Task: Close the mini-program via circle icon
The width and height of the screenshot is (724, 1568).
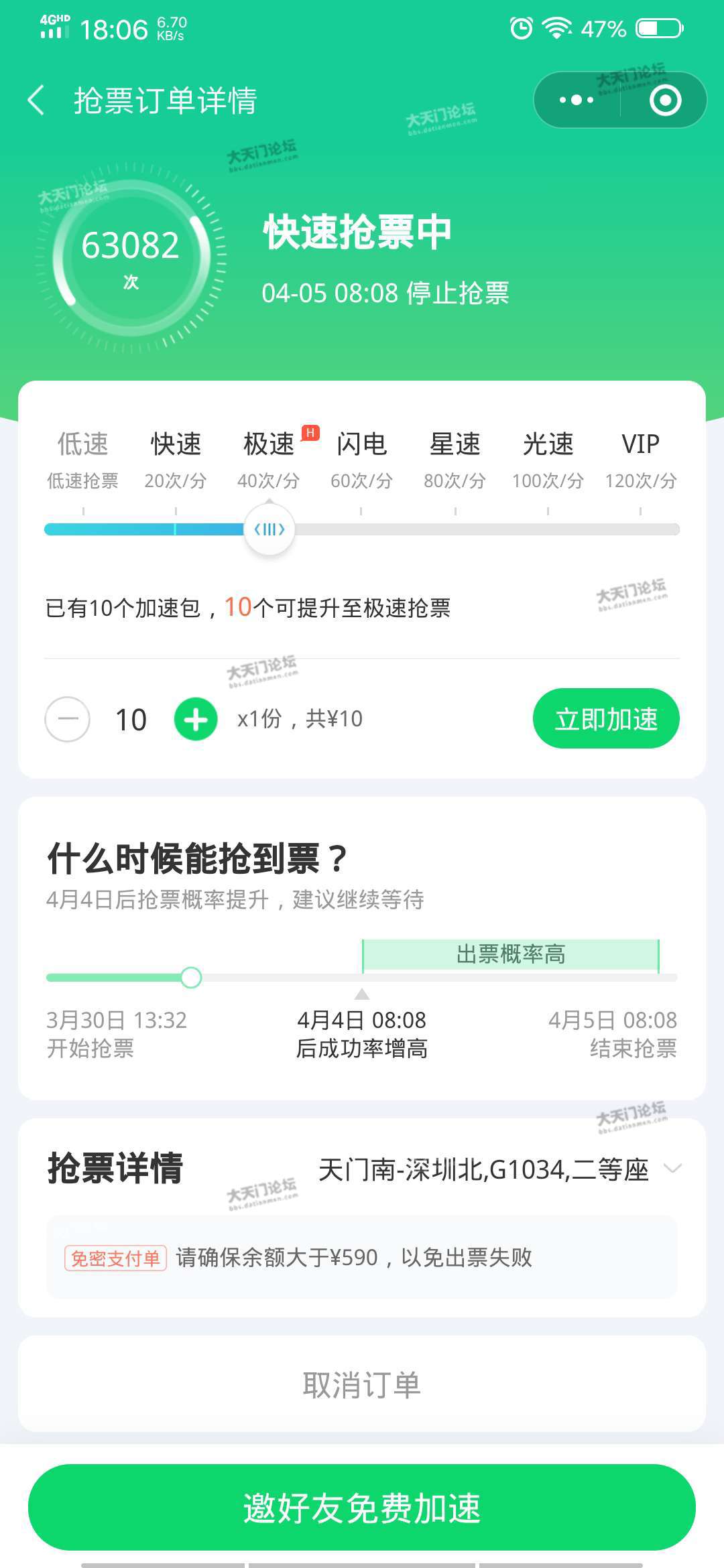Action: coord(665,101)
